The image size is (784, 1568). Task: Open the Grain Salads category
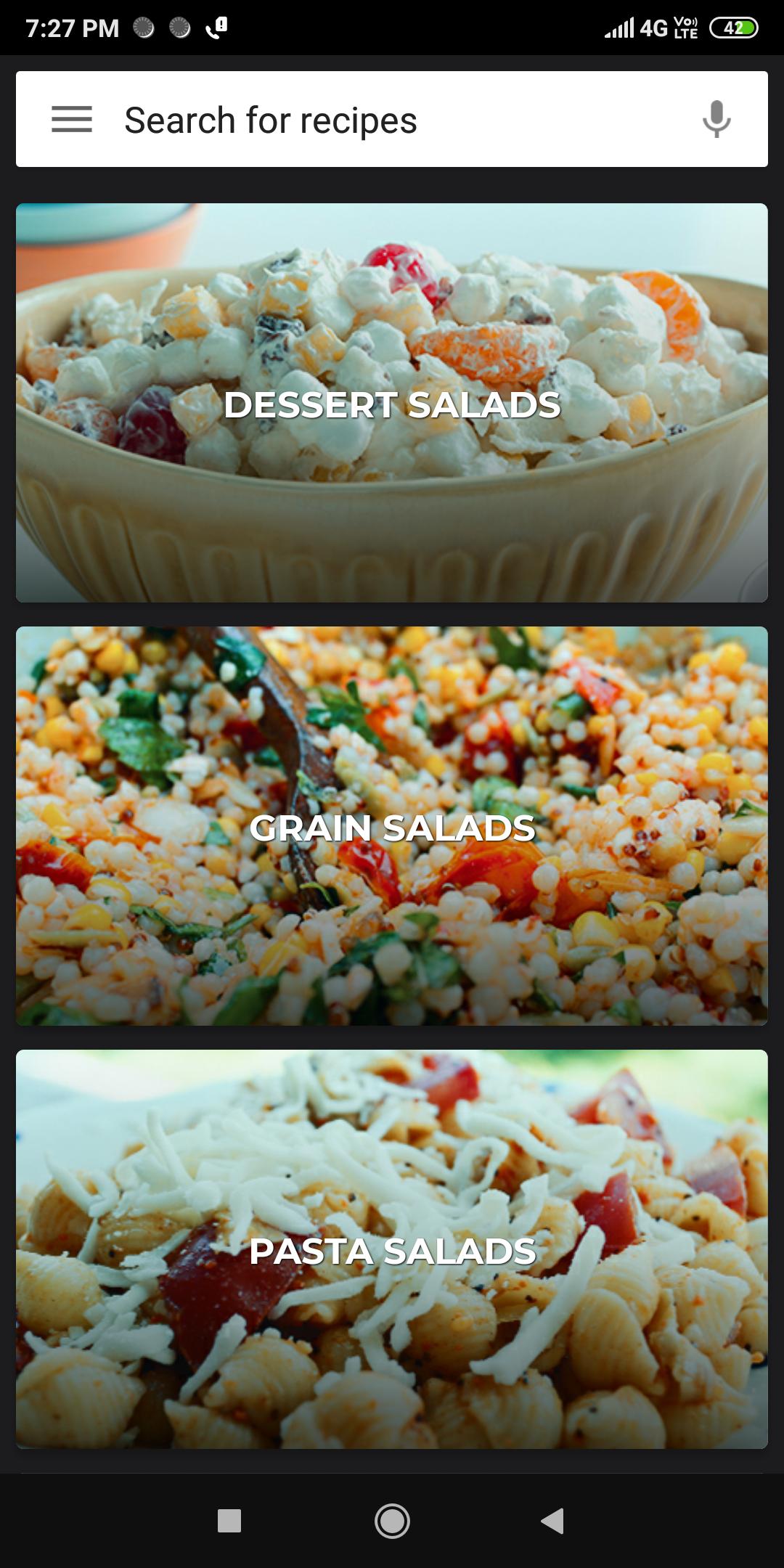(x=392, y=826)
